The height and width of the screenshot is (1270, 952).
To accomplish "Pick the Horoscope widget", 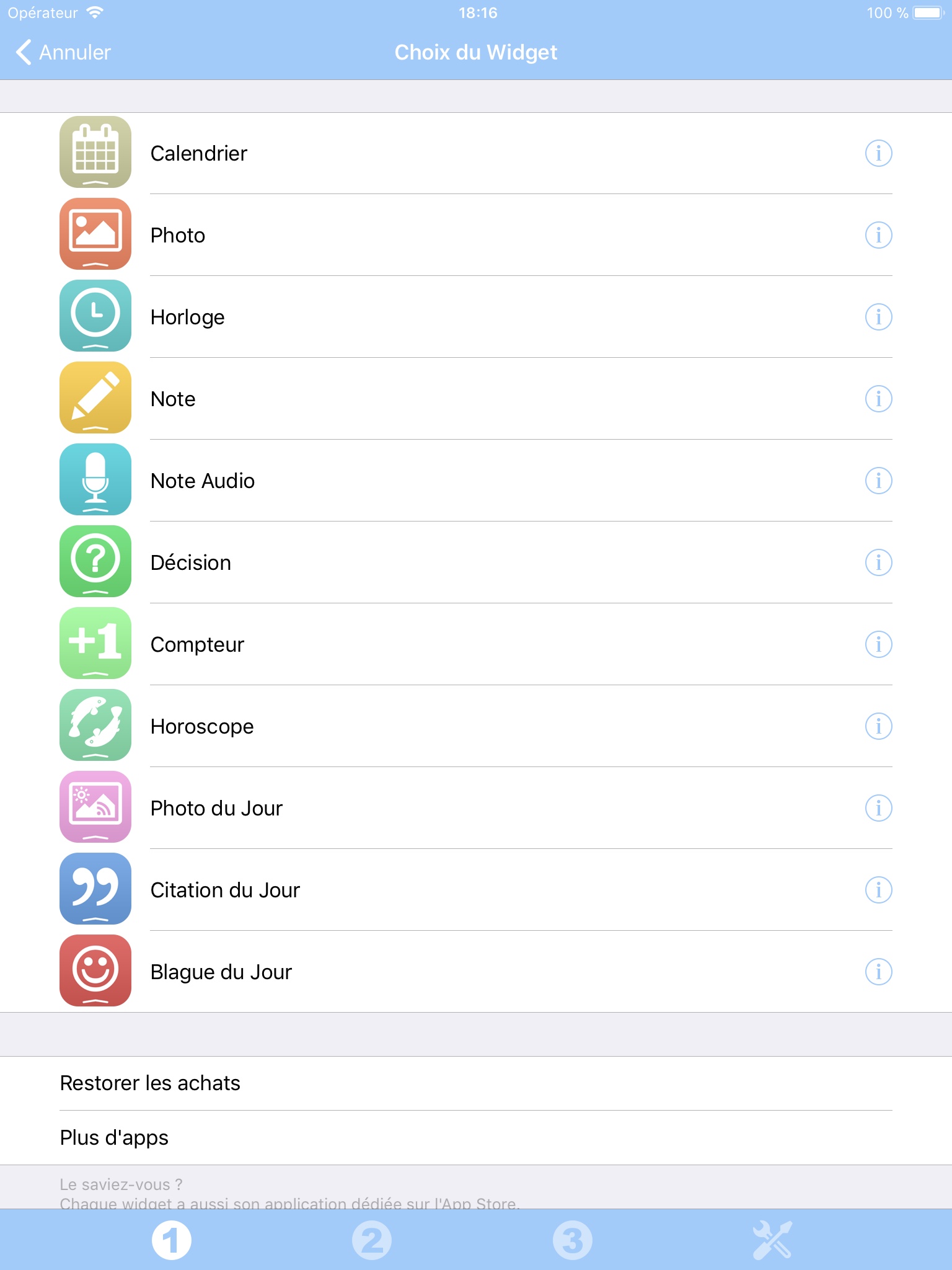I will pyautogui.click(x=201, y=726).
